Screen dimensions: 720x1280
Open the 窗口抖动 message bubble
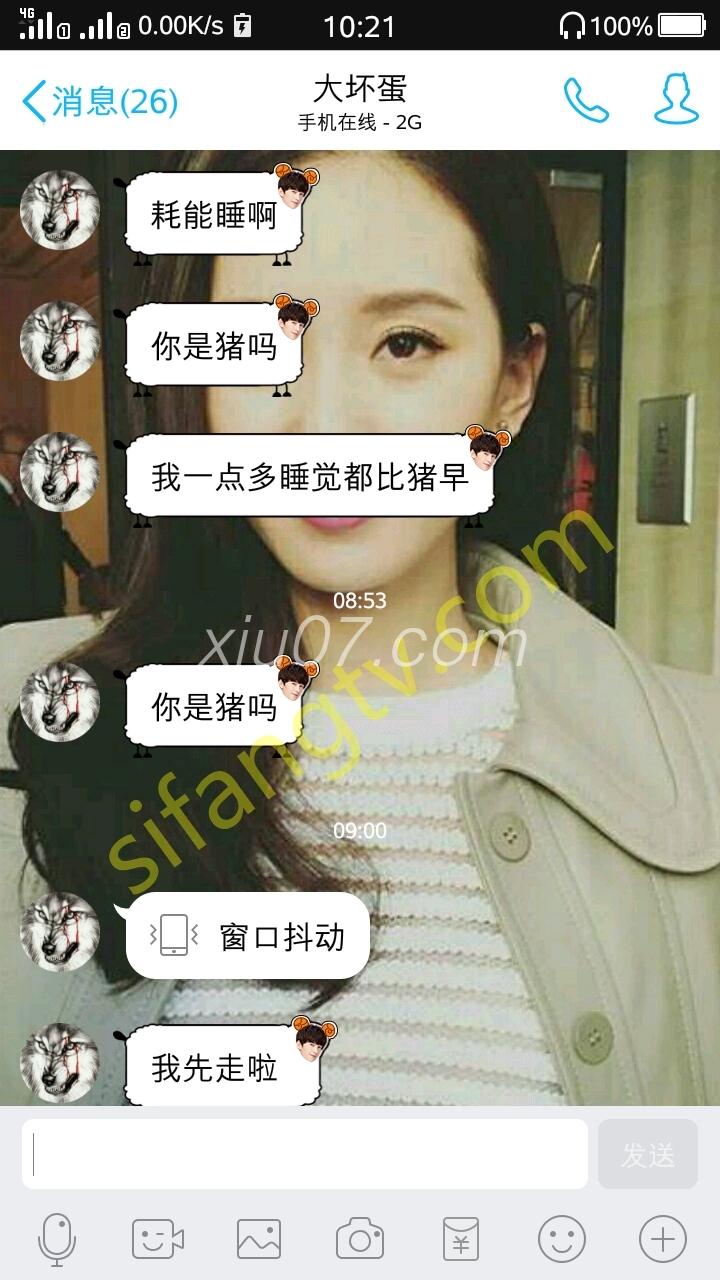pos(248,936)
